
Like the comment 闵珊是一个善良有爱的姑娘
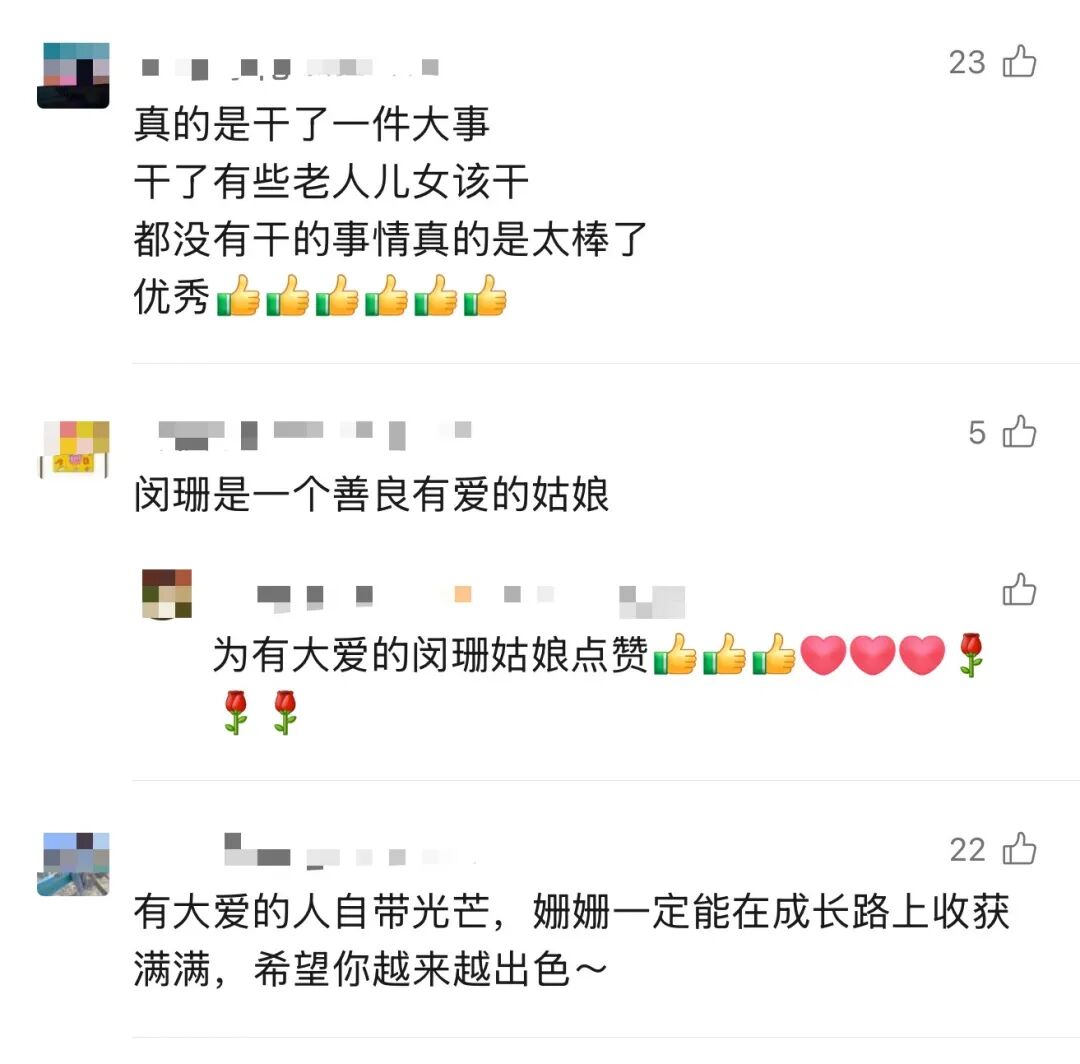(x=1019, y=432)
